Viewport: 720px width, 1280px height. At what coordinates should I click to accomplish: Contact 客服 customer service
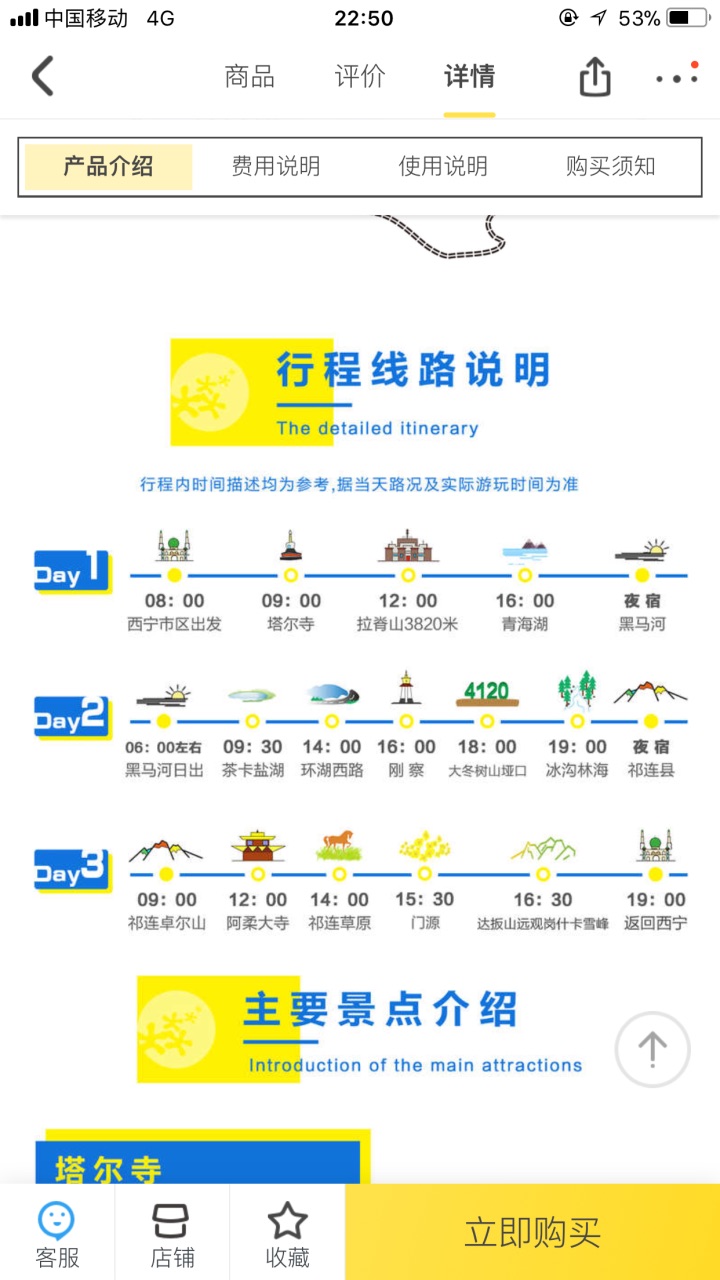57,1234
